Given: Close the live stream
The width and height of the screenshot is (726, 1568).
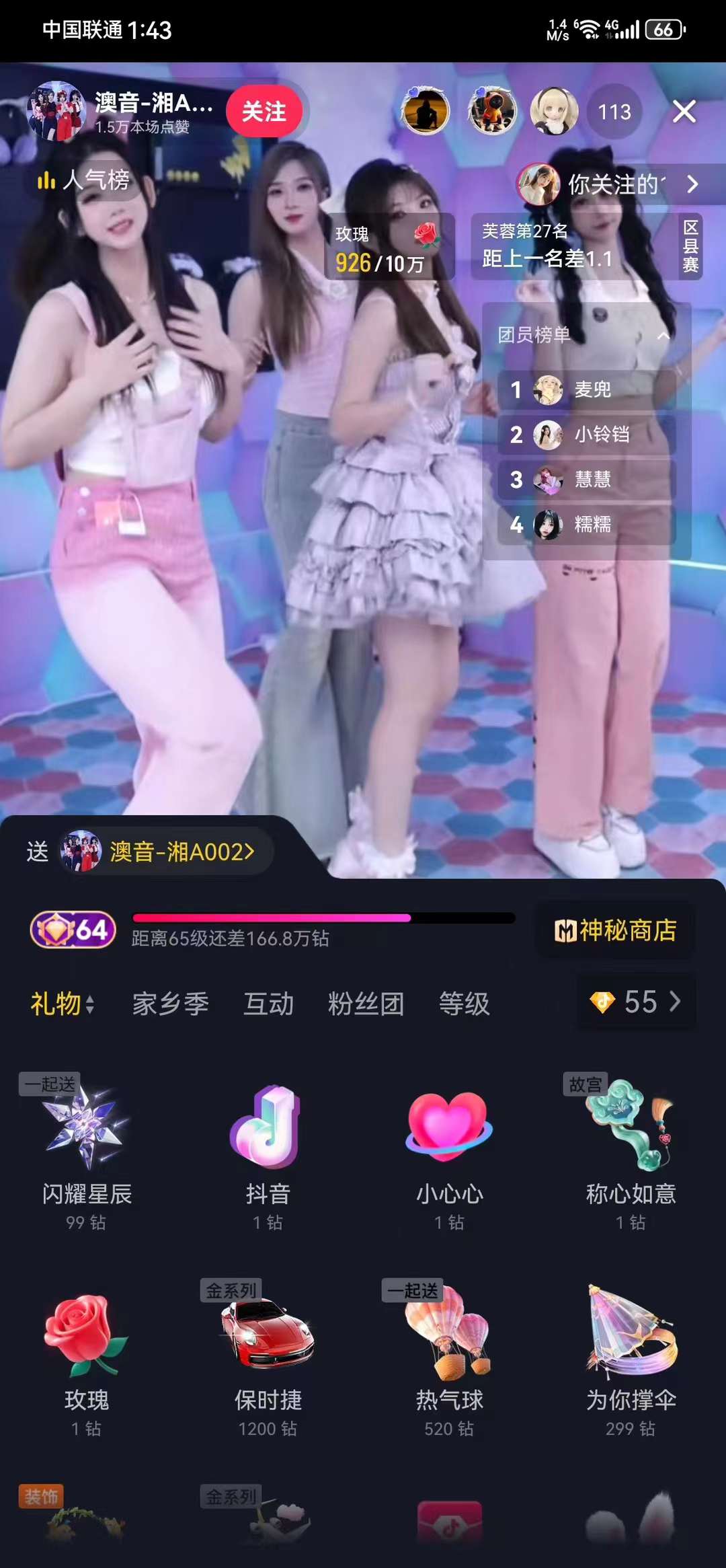Looking at the screenshot, I should (x=684, y=112).
